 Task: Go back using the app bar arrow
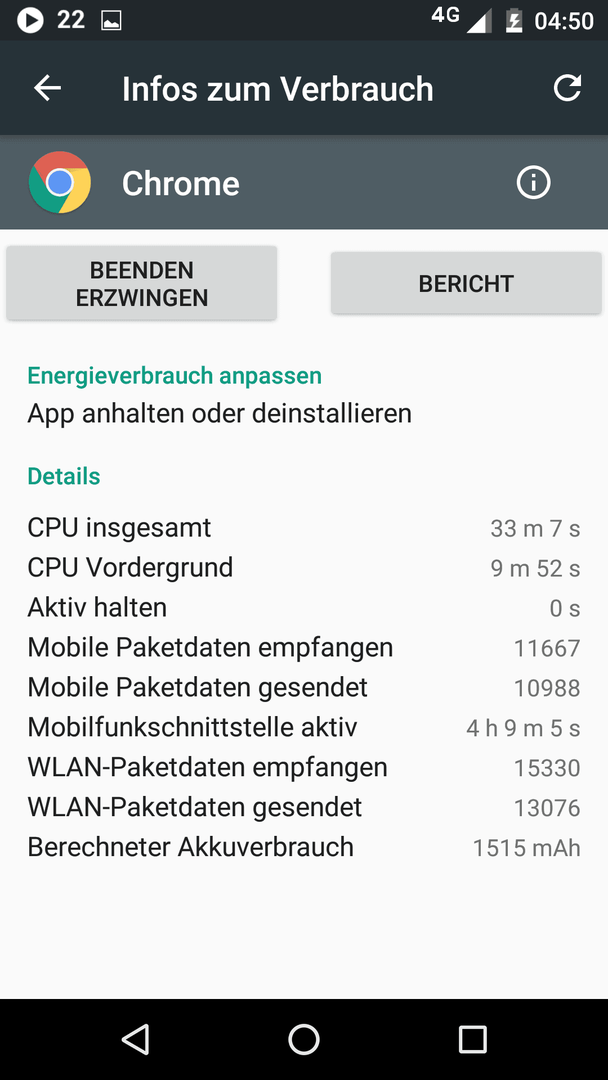pyautogui.click(x=48, y=88)
